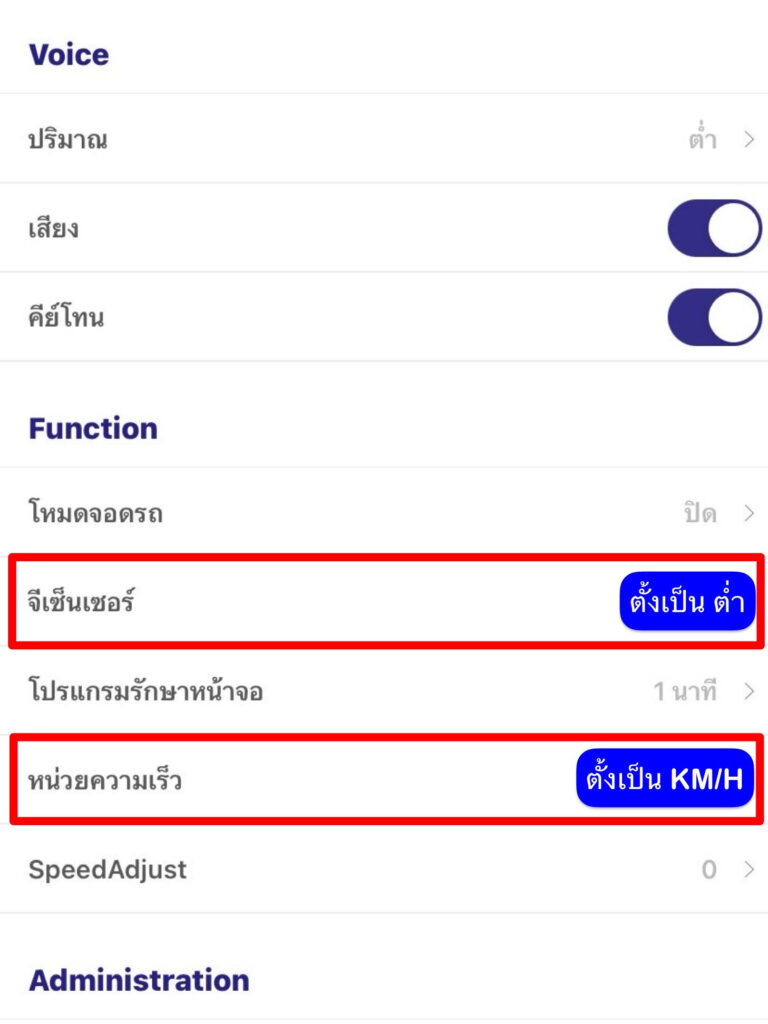Open the โปรแกรมรักษาหน้าจอ screensaver setting

click(x=384, y=691)
